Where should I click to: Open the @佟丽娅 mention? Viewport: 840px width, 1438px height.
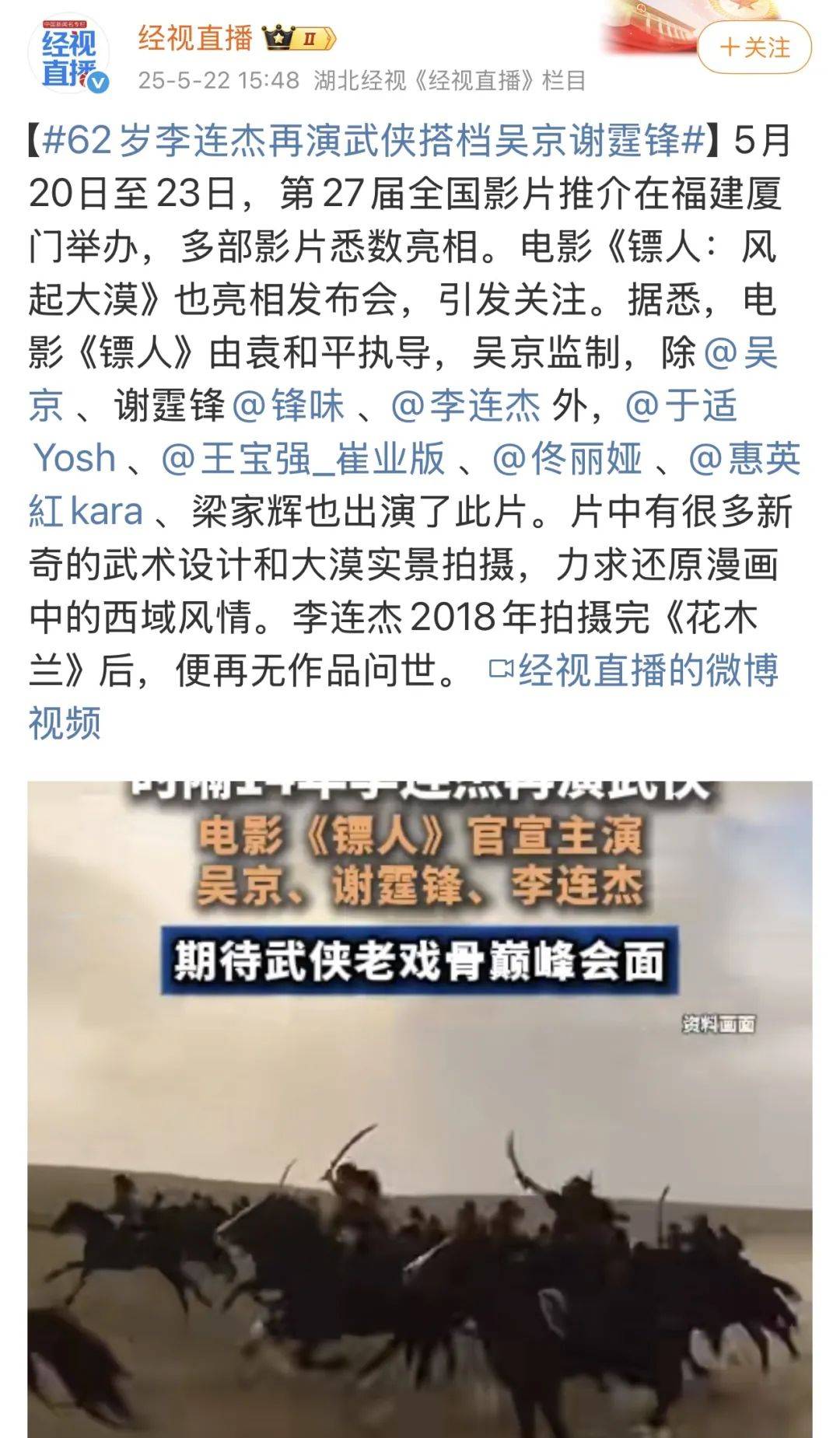[568, 459]
